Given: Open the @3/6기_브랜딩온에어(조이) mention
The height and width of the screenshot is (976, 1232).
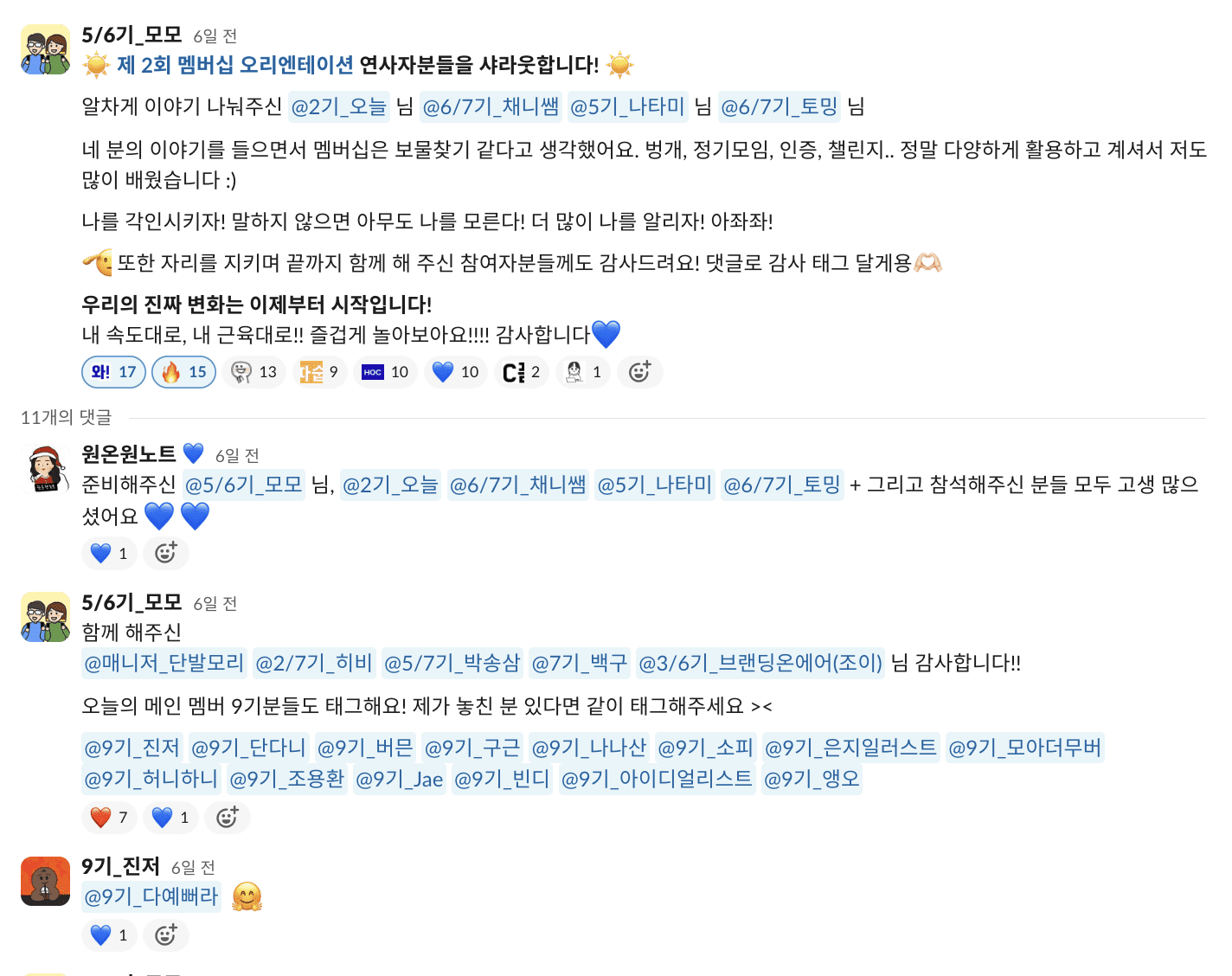Looking at the screenshot, I should [x=760, y=663].
